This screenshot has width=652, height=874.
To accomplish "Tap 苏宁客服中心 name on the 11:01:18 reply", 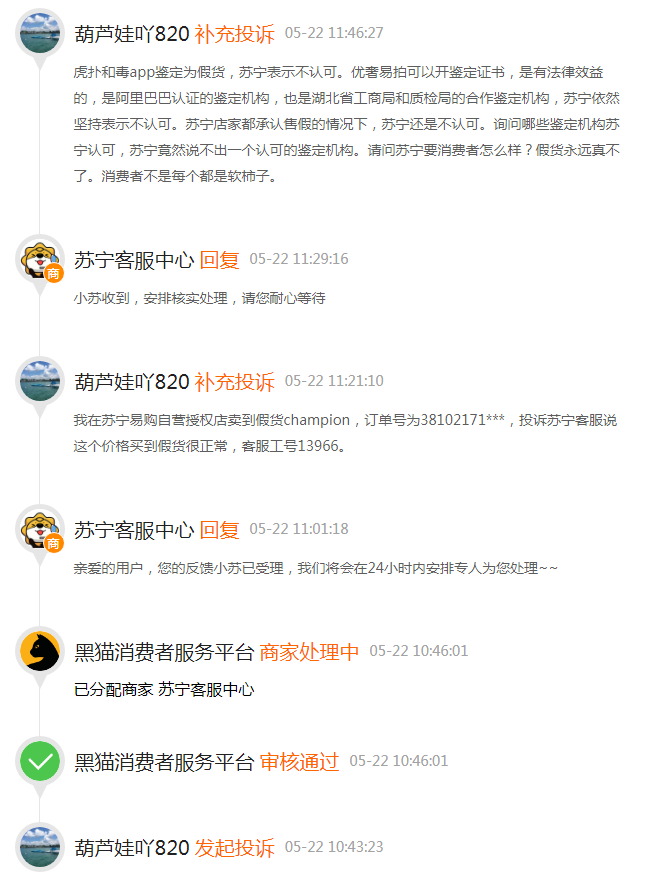I will [x=134, y=529].
